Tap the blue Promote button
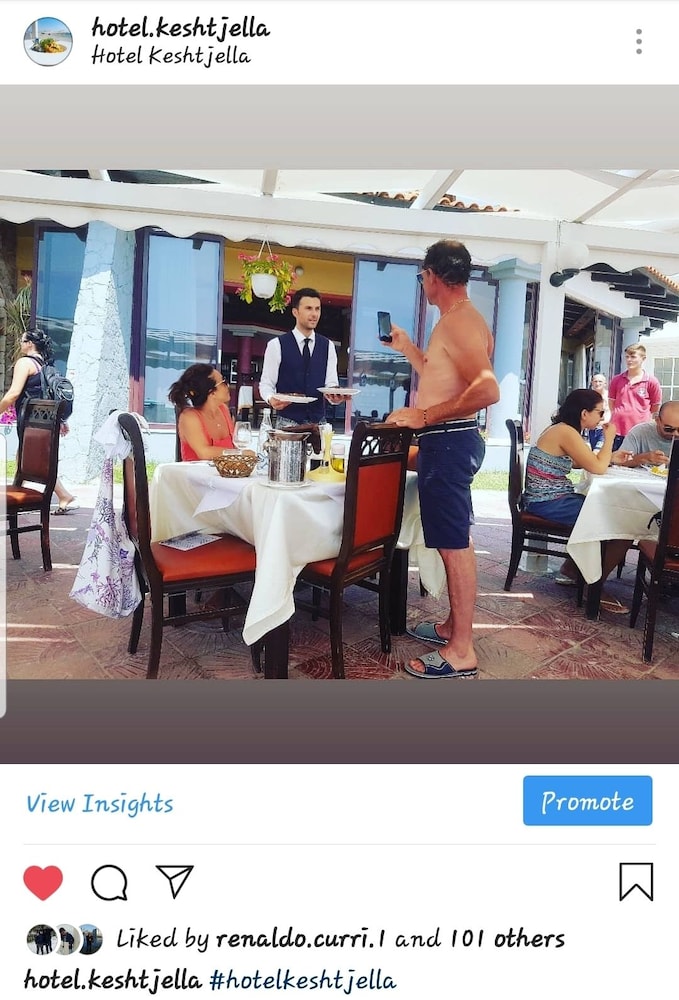The width and height of the screenshot is (679, 1000). click(587, 801)
